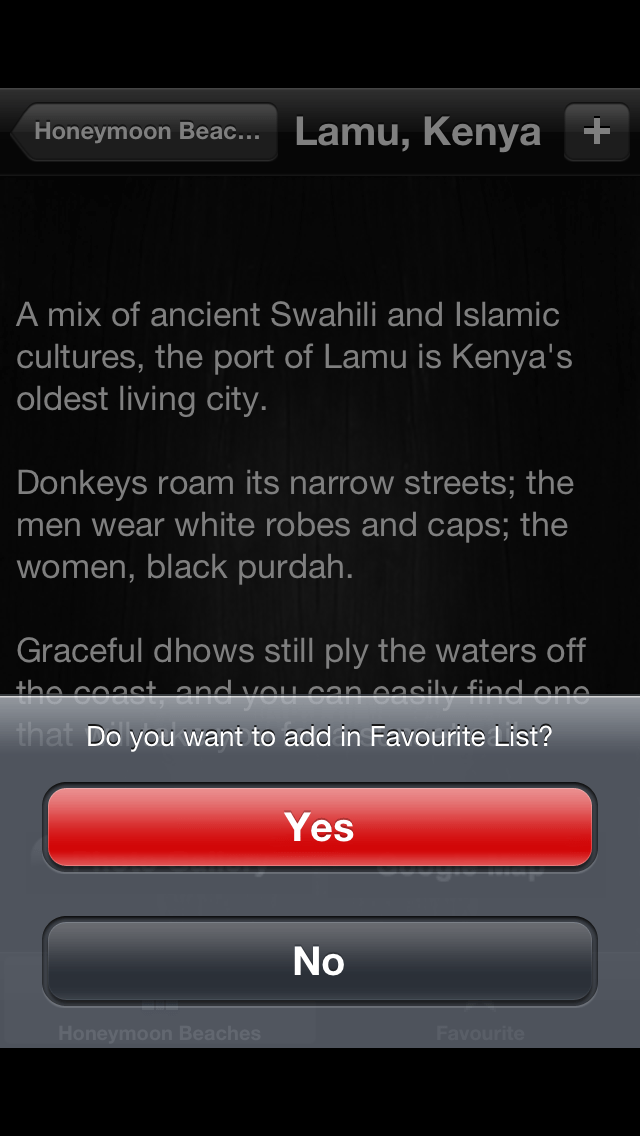Decline with the No button
Viewport: 640px width, 1136px height.
pos(320,961)
